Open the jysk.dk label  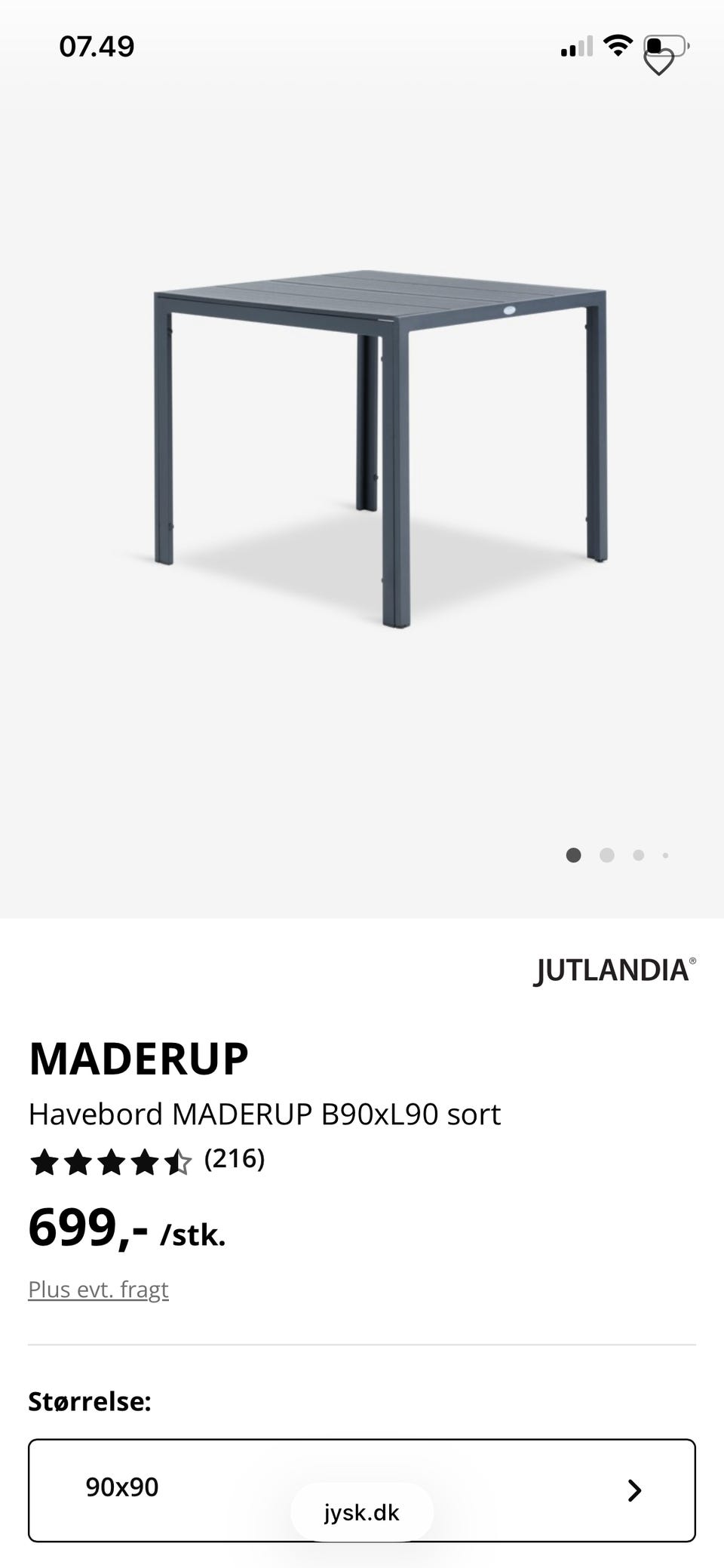point(362,1511)
